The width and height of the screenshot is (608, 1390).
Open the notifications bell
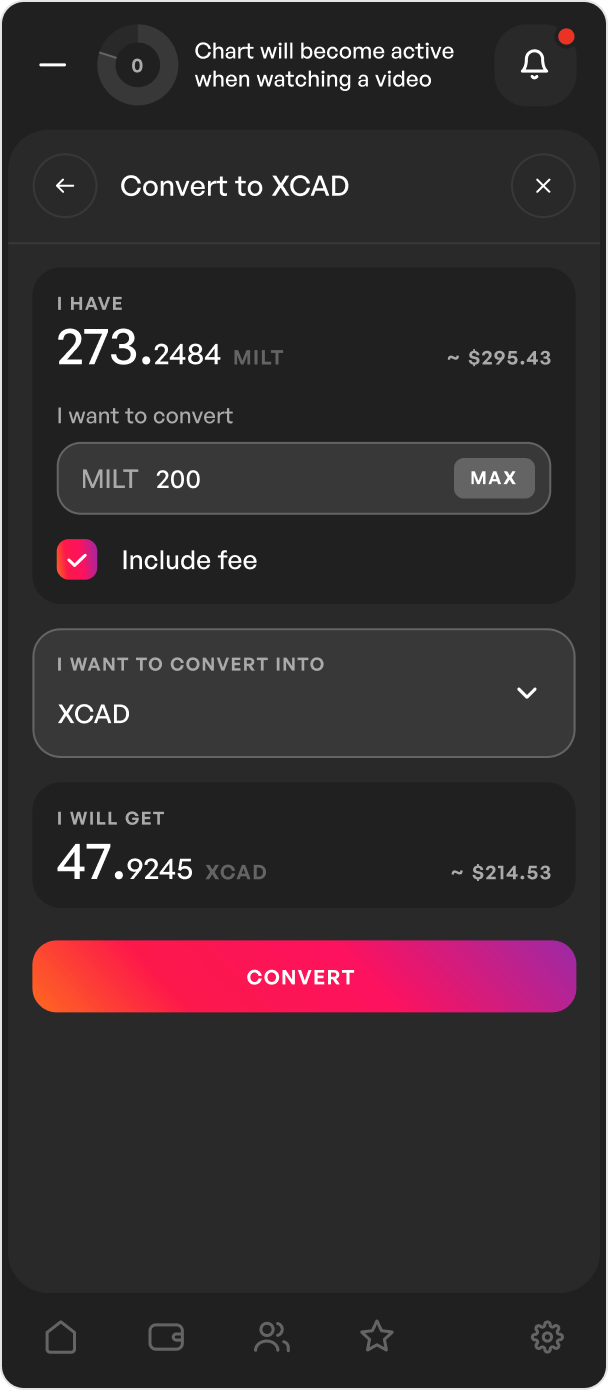[535, 65]
